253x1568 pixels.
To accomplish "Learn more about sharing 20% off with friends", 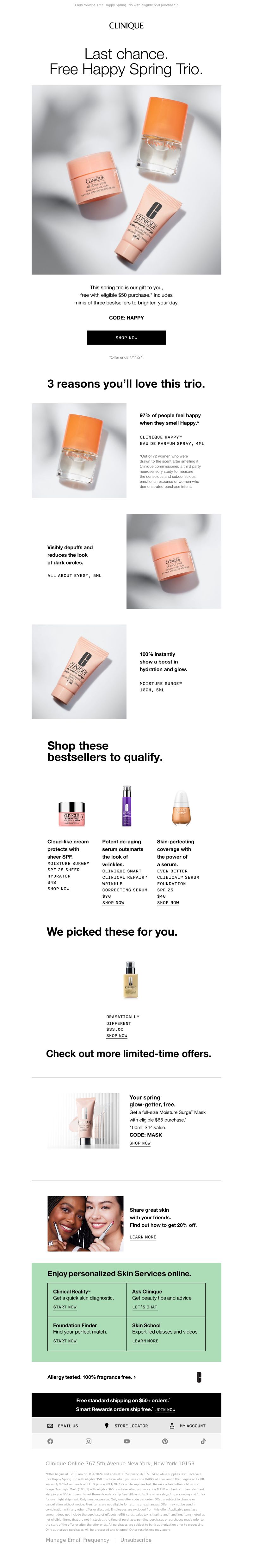I will [x=143, y=1237].
